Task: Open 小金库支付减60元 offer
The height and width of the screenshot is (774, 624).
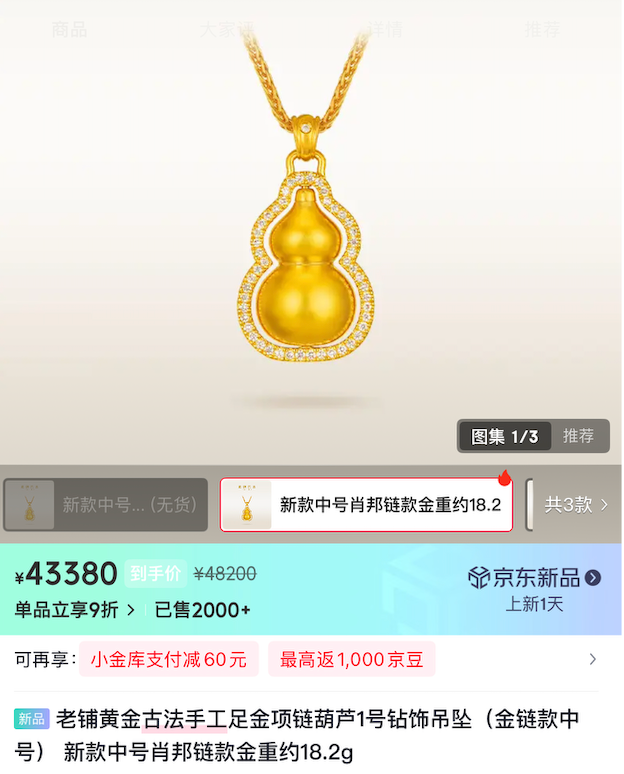Action: pyautogui.click(x=168, y=659)
